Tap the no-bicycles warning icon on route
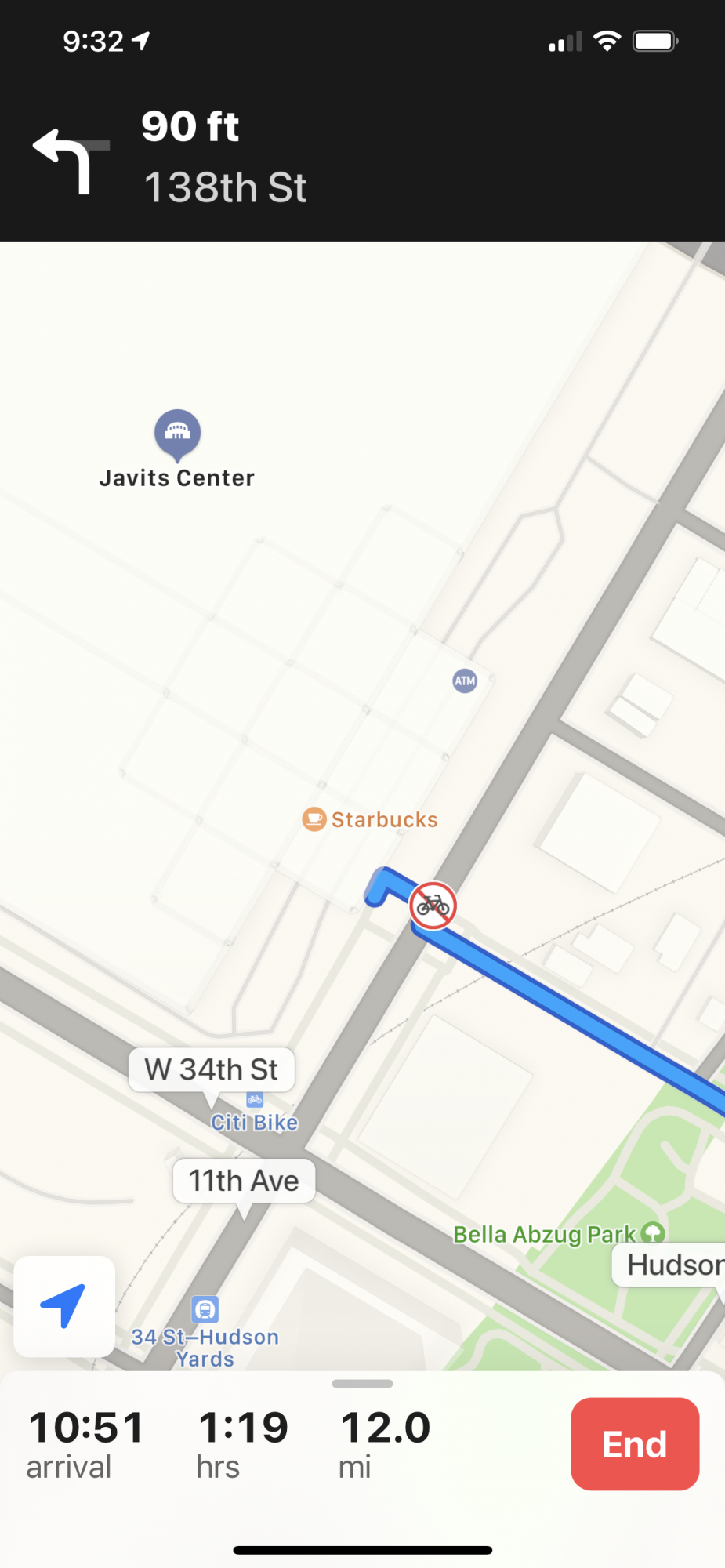This screenshot has height=1568, width=725. (433, 906)
